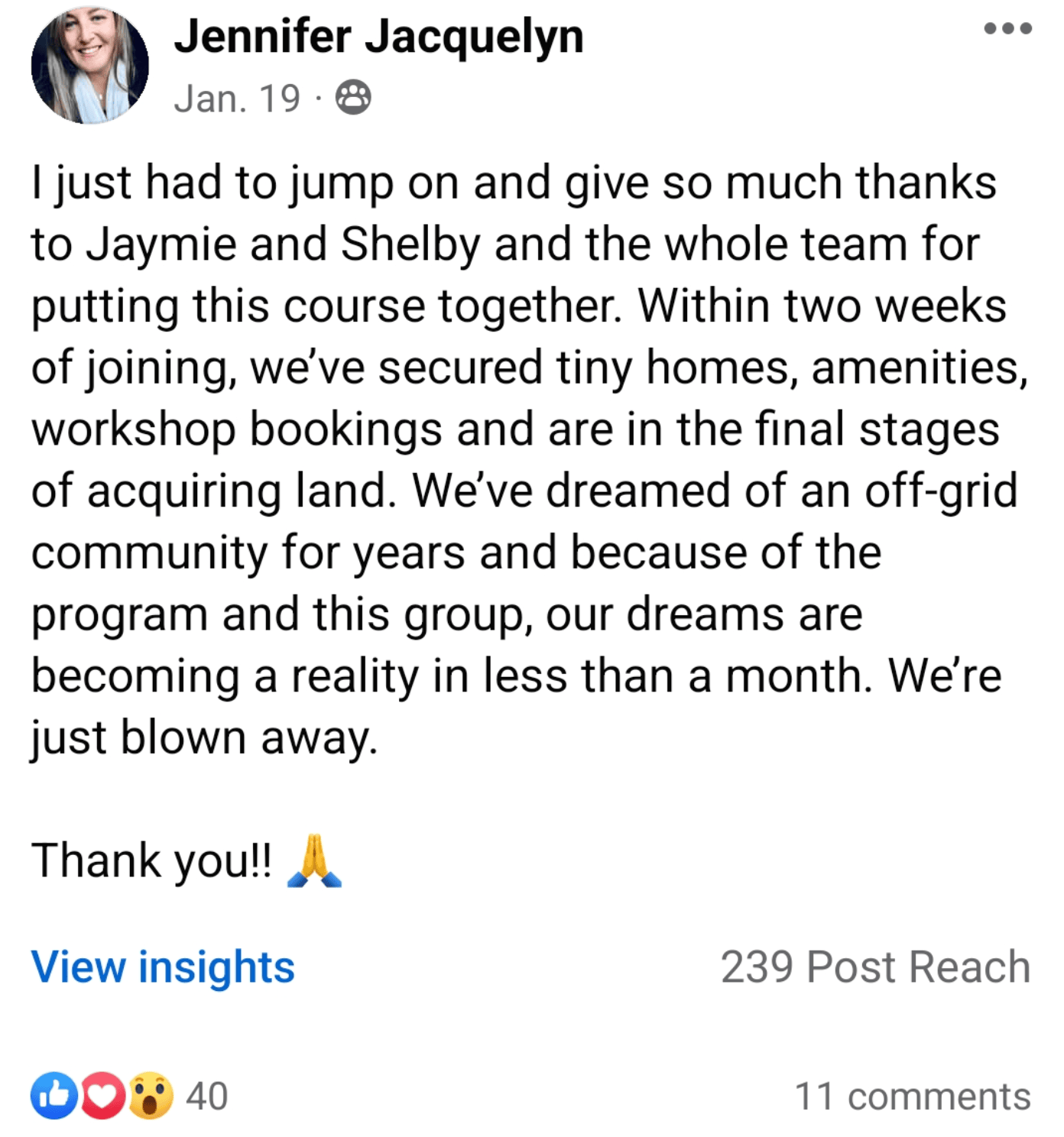
Task: View the 40 reactions list
Action: (130, 1096)
